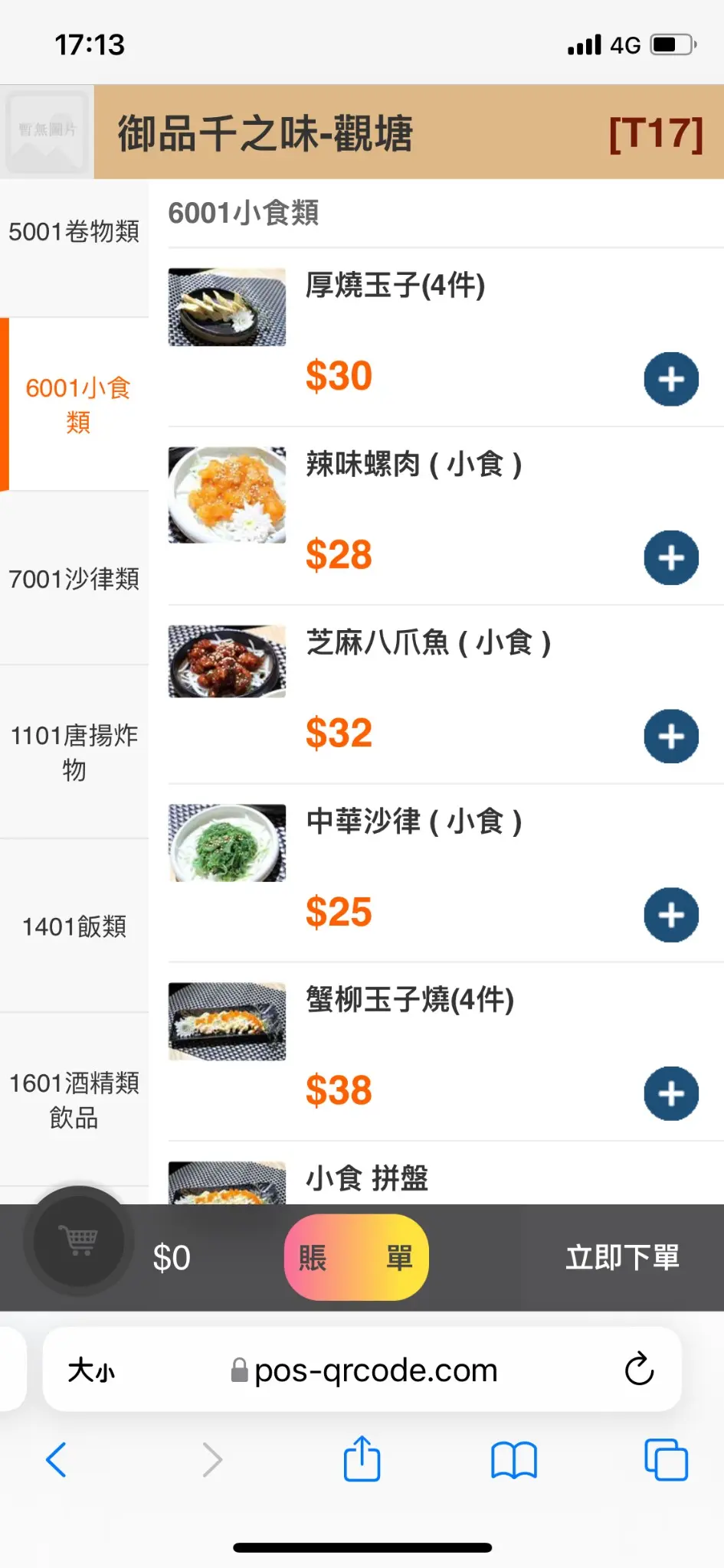Add 厚燒玉子(4件) to the cart
The image size is (724, 1568).
pyautogui.click(x=671, y=379)
